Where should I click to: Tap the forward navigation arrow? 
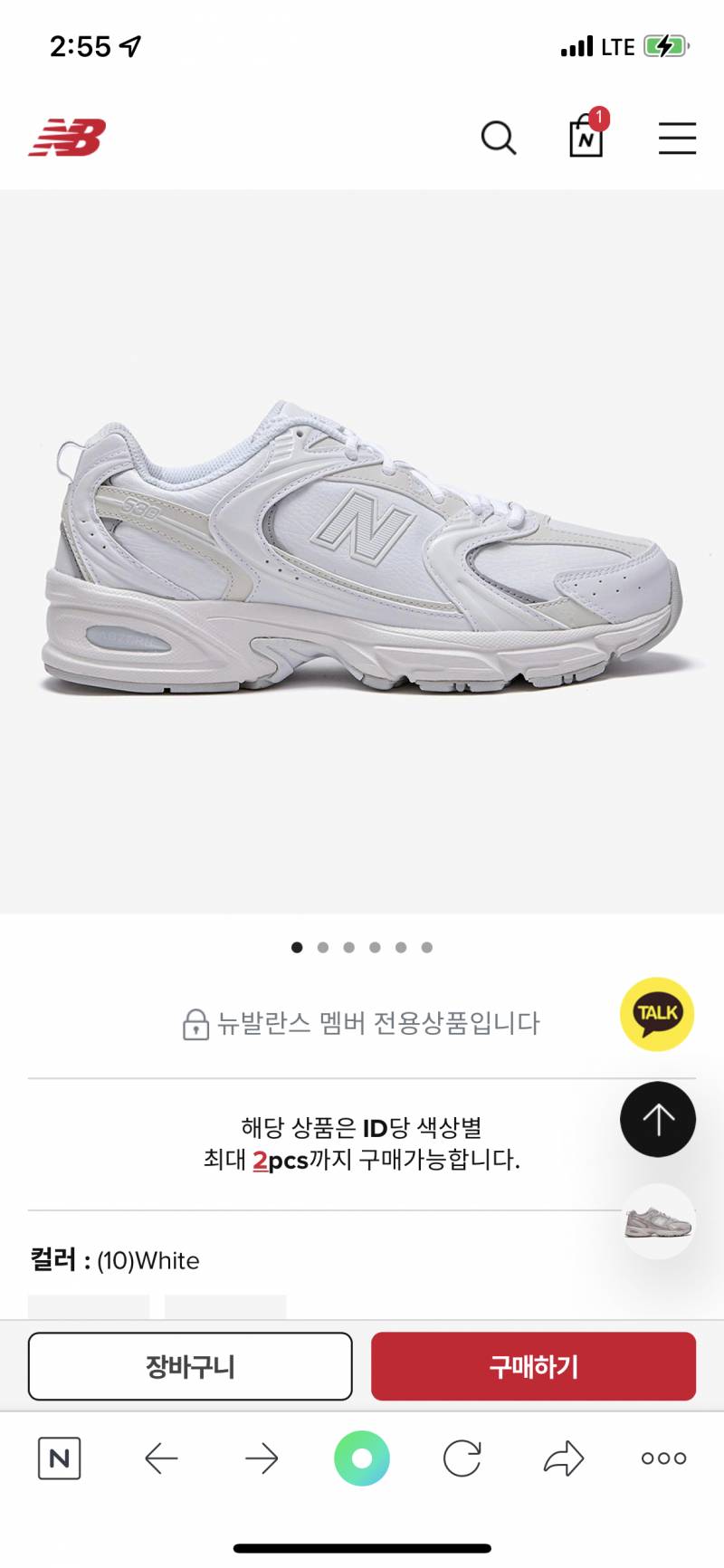point(262,1458)
